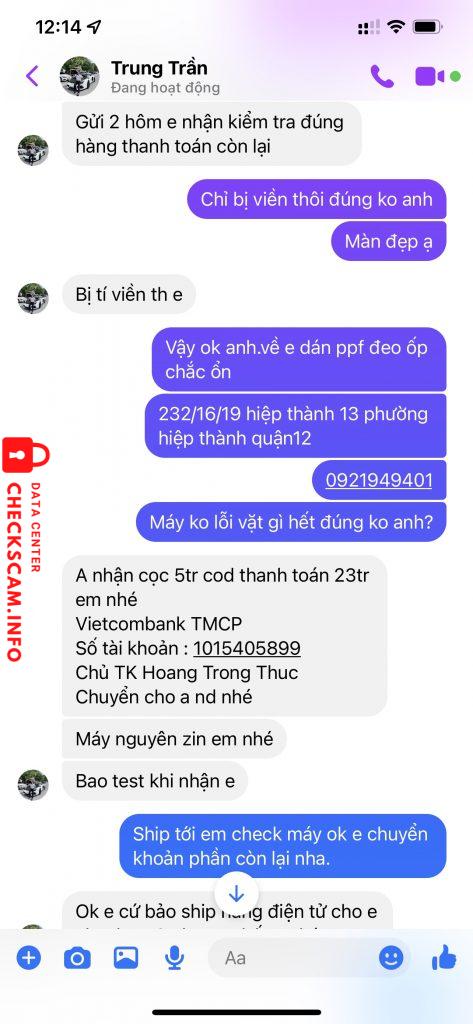The width and height of the screenshot is (473, 1024).
Task: Record a voice message with microphone
Action: (x=174, y=958)
